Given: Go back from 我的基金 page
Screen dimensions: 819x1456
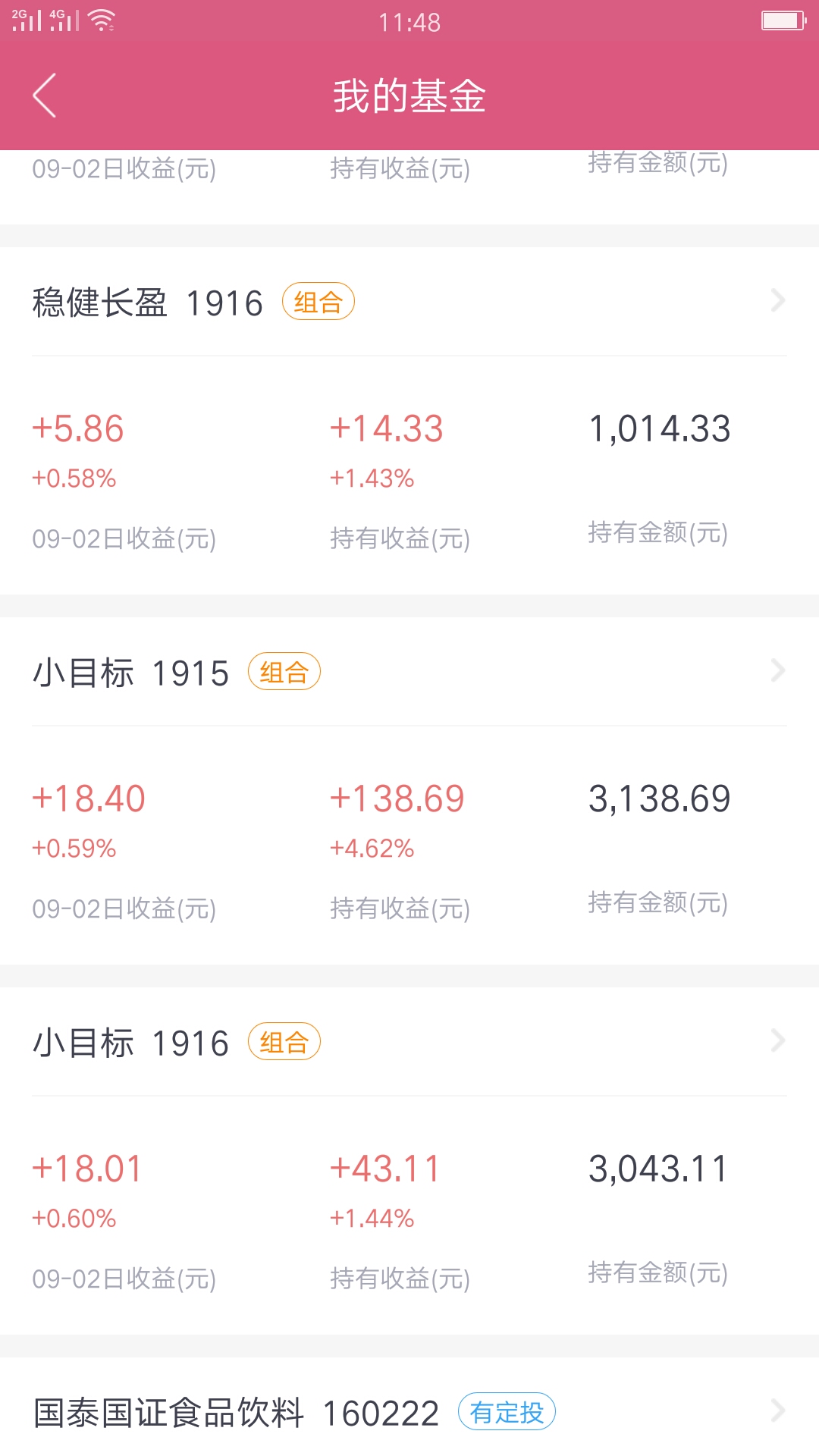Looking at the screenshot, I should [x=45, y=96].
